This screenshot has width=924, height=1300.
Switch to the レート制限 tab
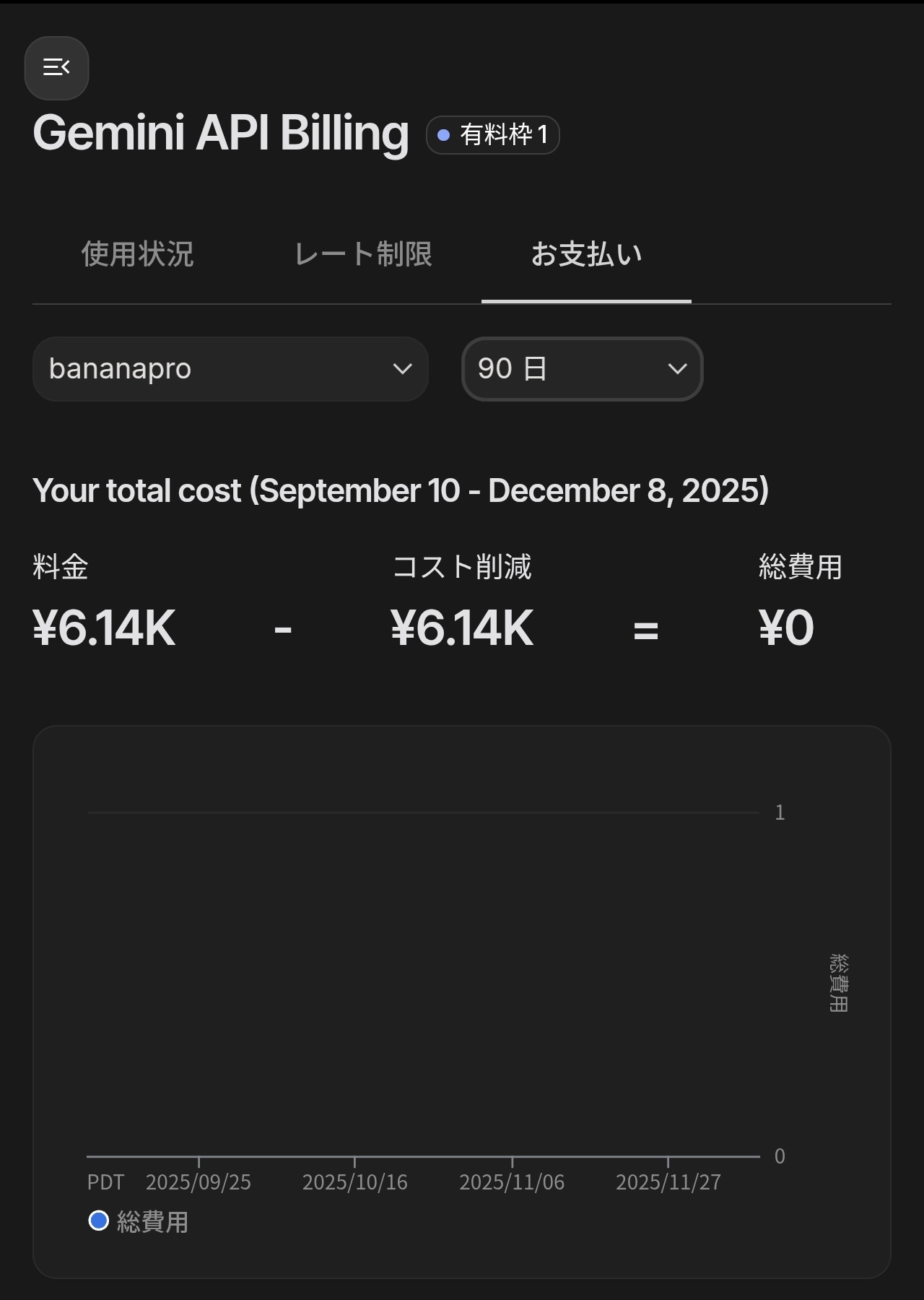(x=363, y=254)
